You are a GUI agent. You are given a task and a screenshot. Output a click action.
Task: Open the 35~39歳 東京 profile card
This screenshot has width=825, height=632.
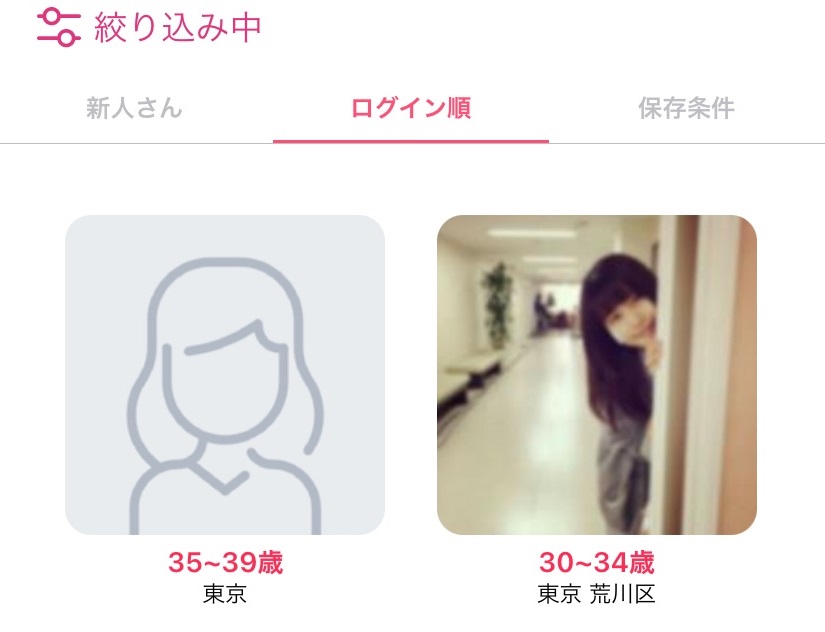click(x=225, y=375)
